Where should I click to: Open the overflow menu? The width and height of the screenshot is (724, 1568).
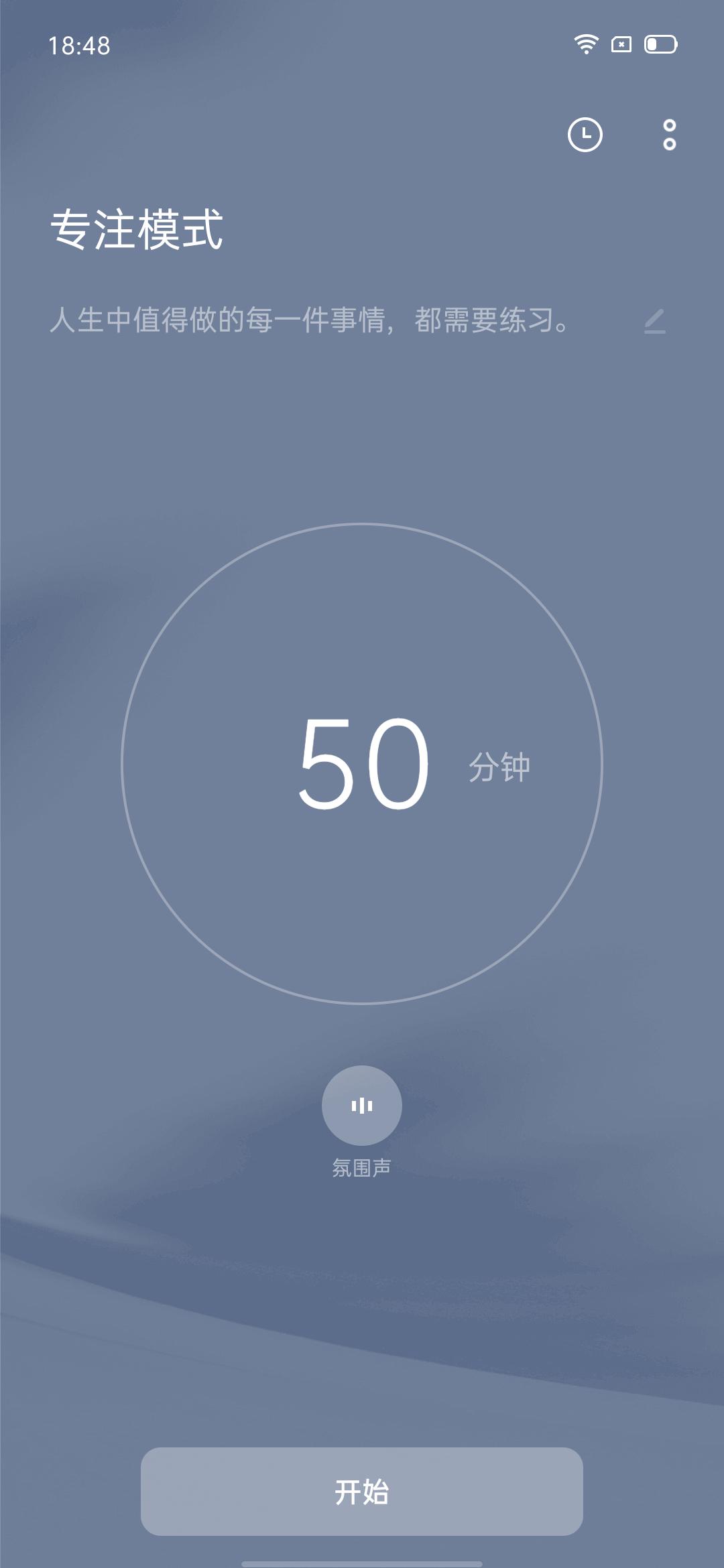point(669,135)
